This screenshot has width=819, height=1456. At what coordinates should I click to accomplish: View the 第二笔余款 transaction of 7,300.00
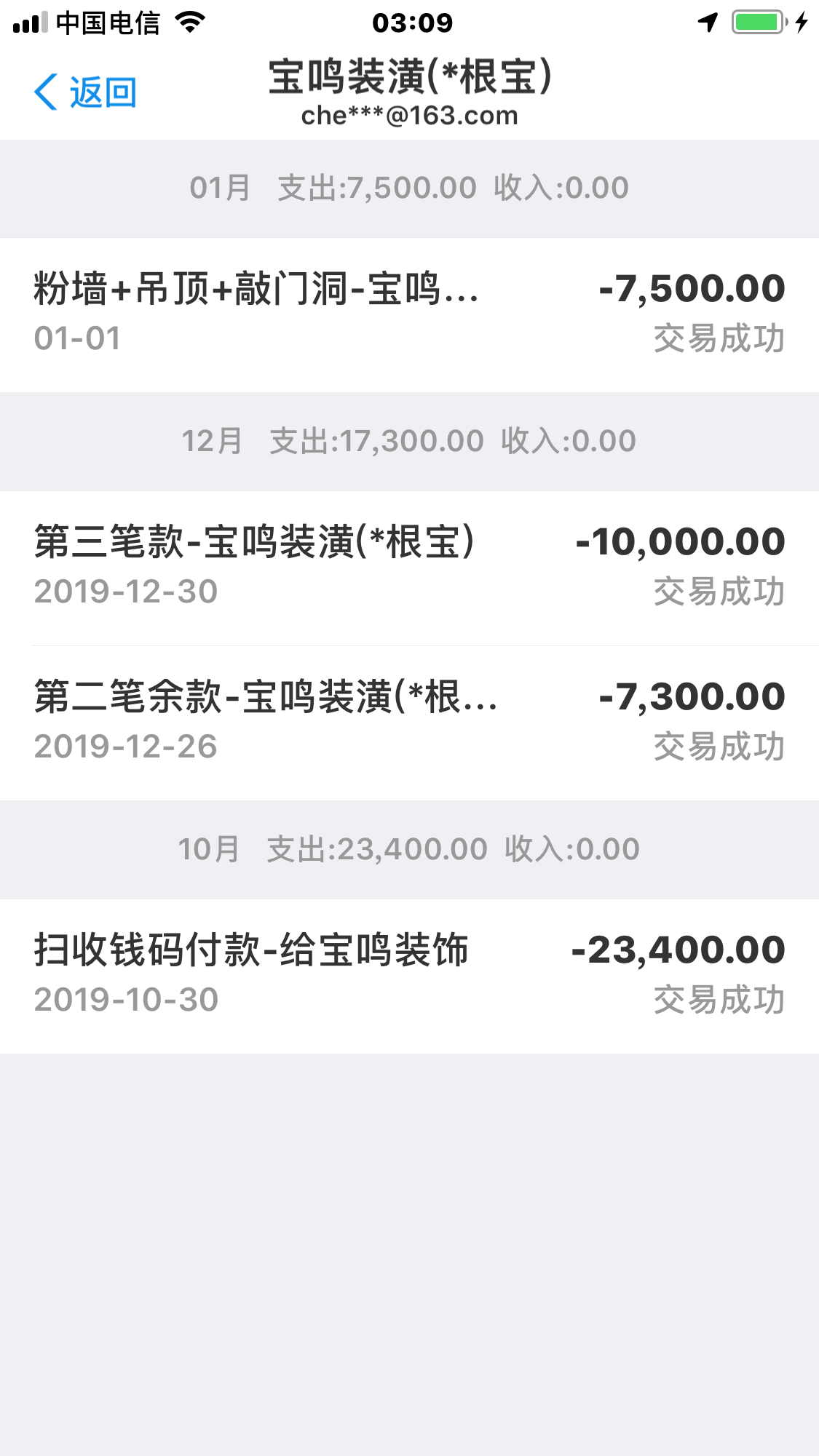pos(409,723)
